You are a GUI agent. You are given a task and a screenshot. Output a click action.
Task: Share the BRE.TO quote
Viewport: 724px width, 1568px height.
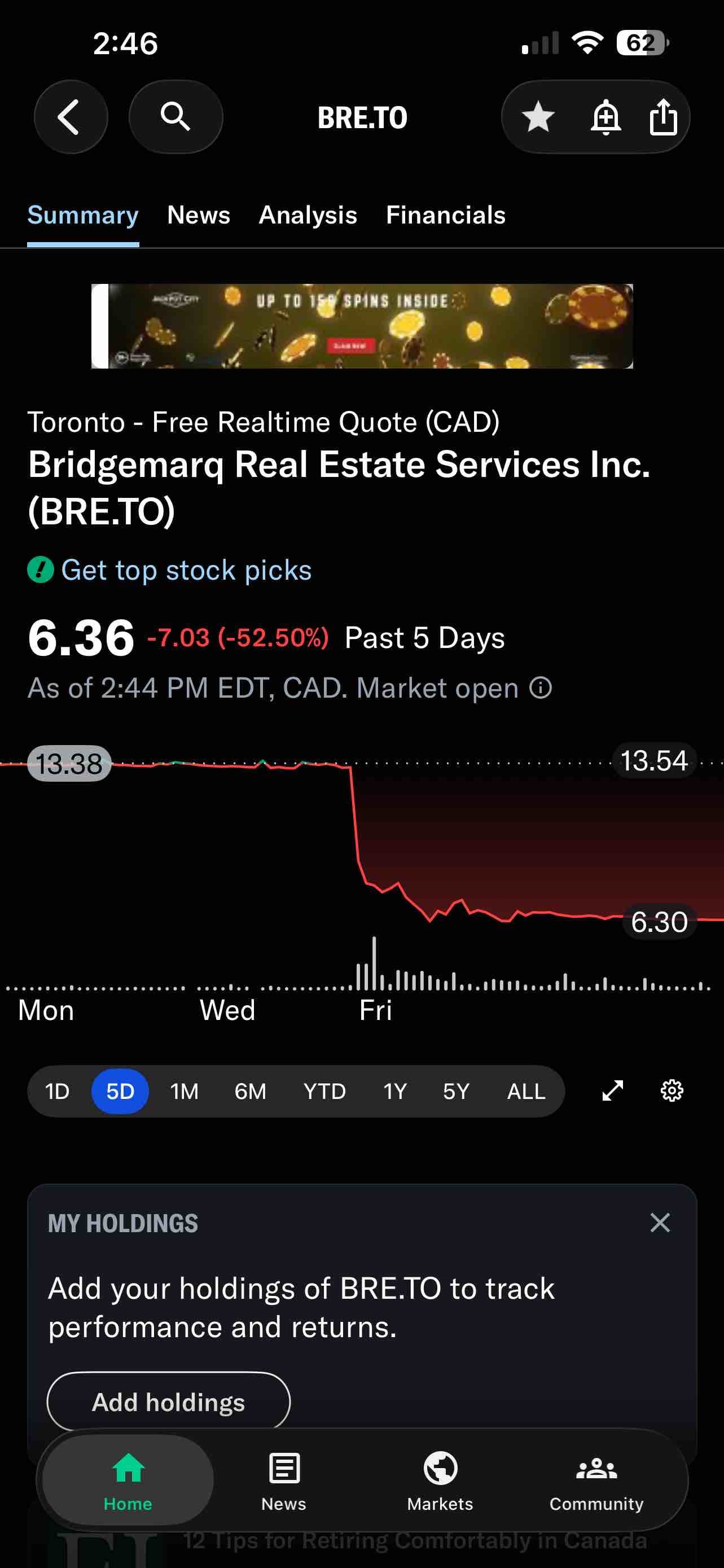tap(663, 117)
